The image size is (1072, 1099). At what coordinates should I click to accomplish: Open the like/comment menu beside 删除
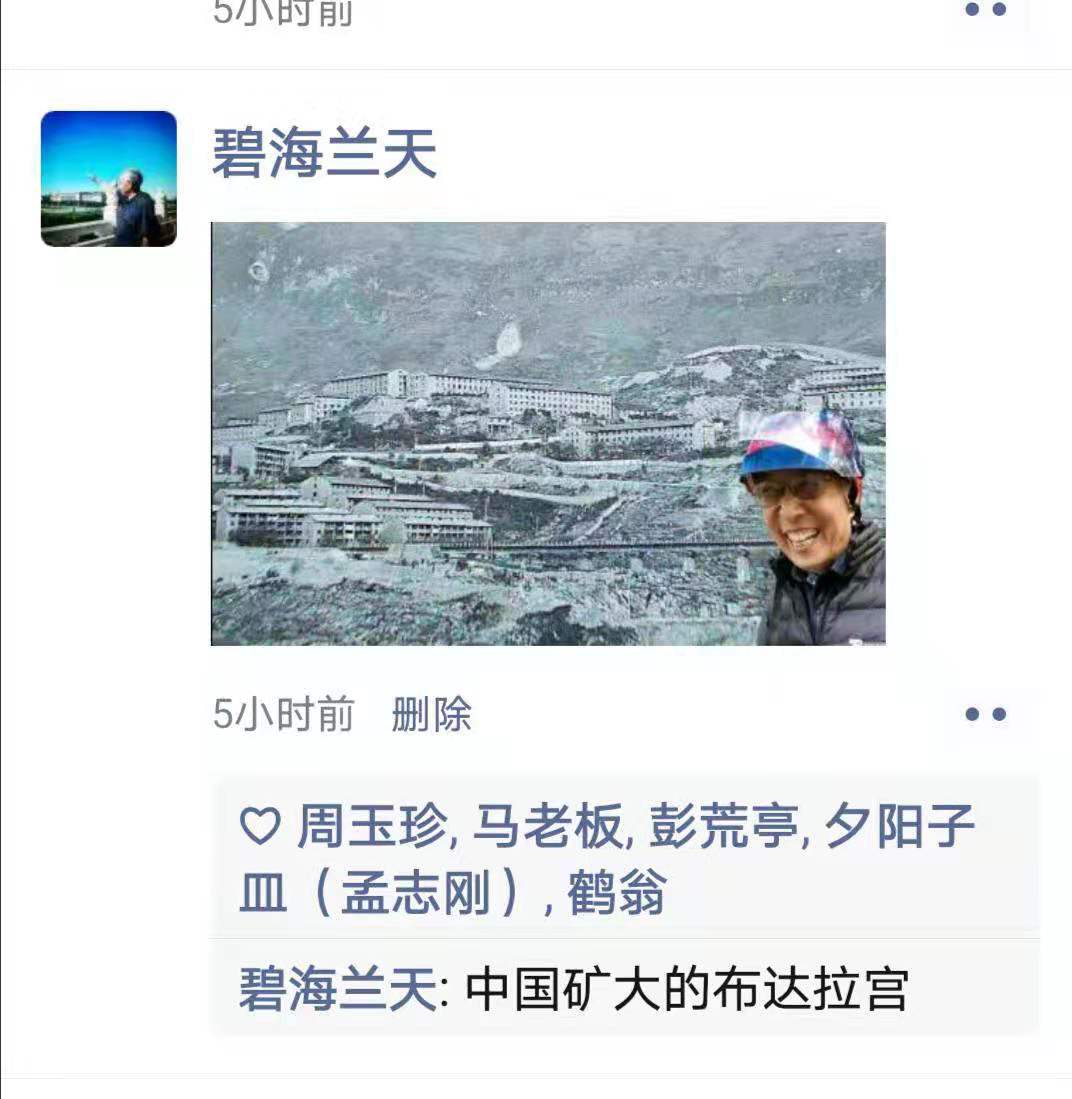pos(985,714)
